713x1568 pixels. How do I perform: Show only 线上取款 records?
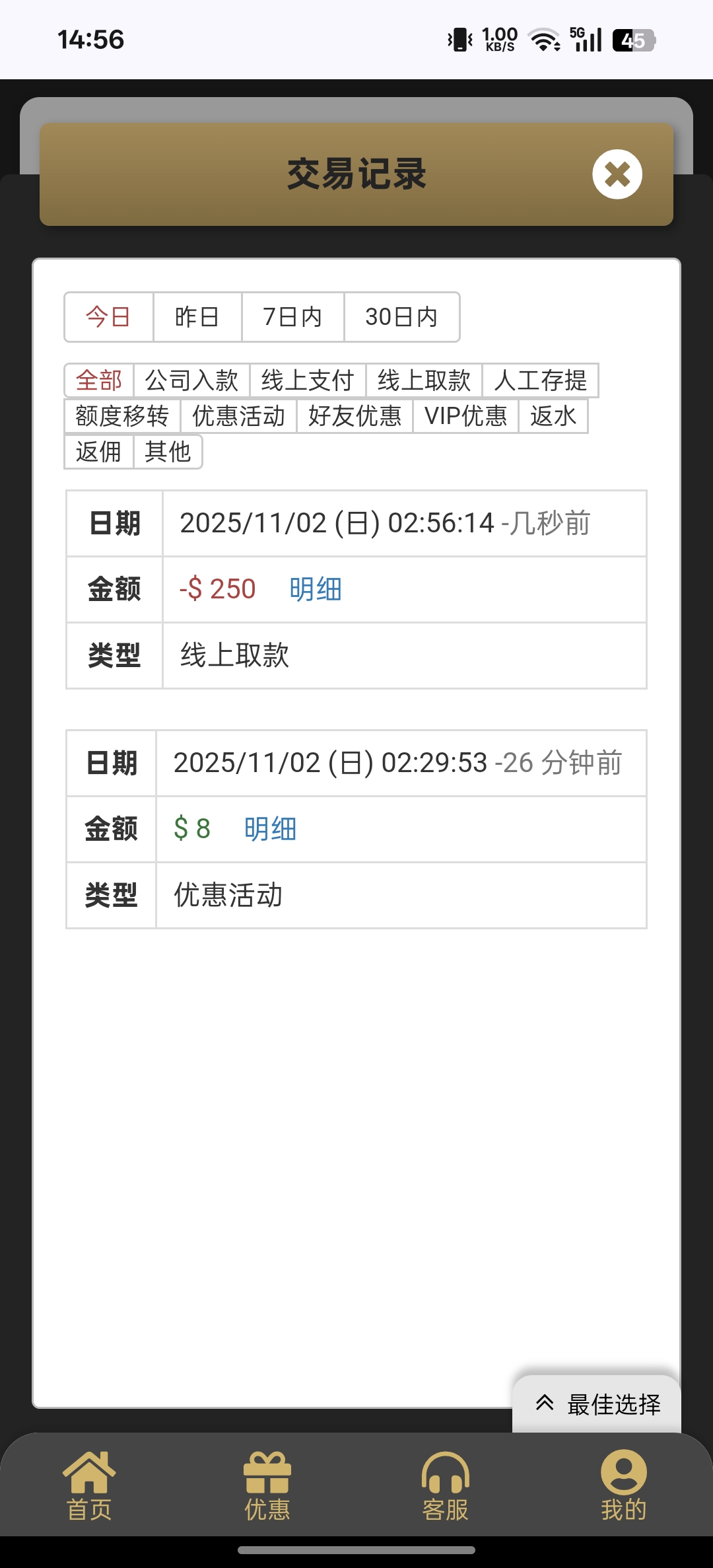(x=424, y=380)
